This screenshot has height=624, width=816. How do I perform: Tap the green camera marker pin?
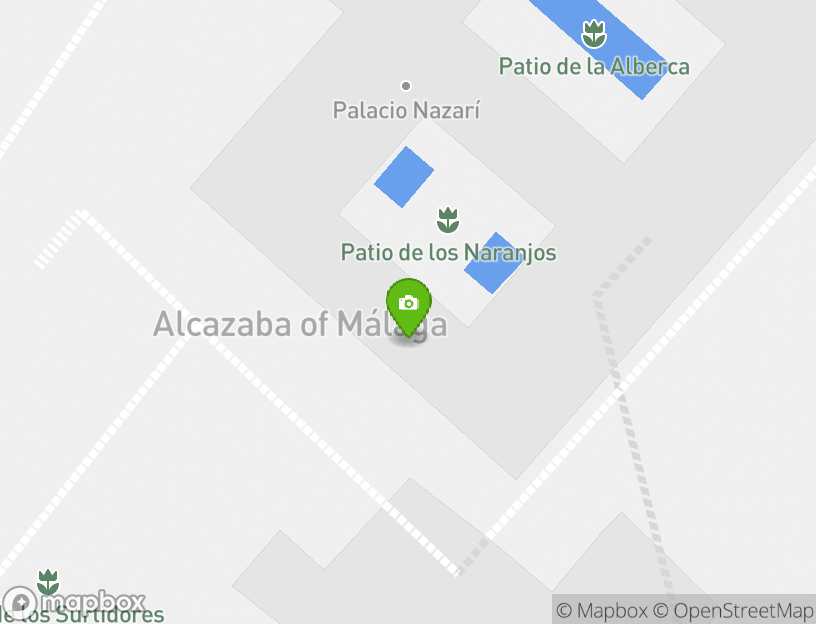[408, 305]
